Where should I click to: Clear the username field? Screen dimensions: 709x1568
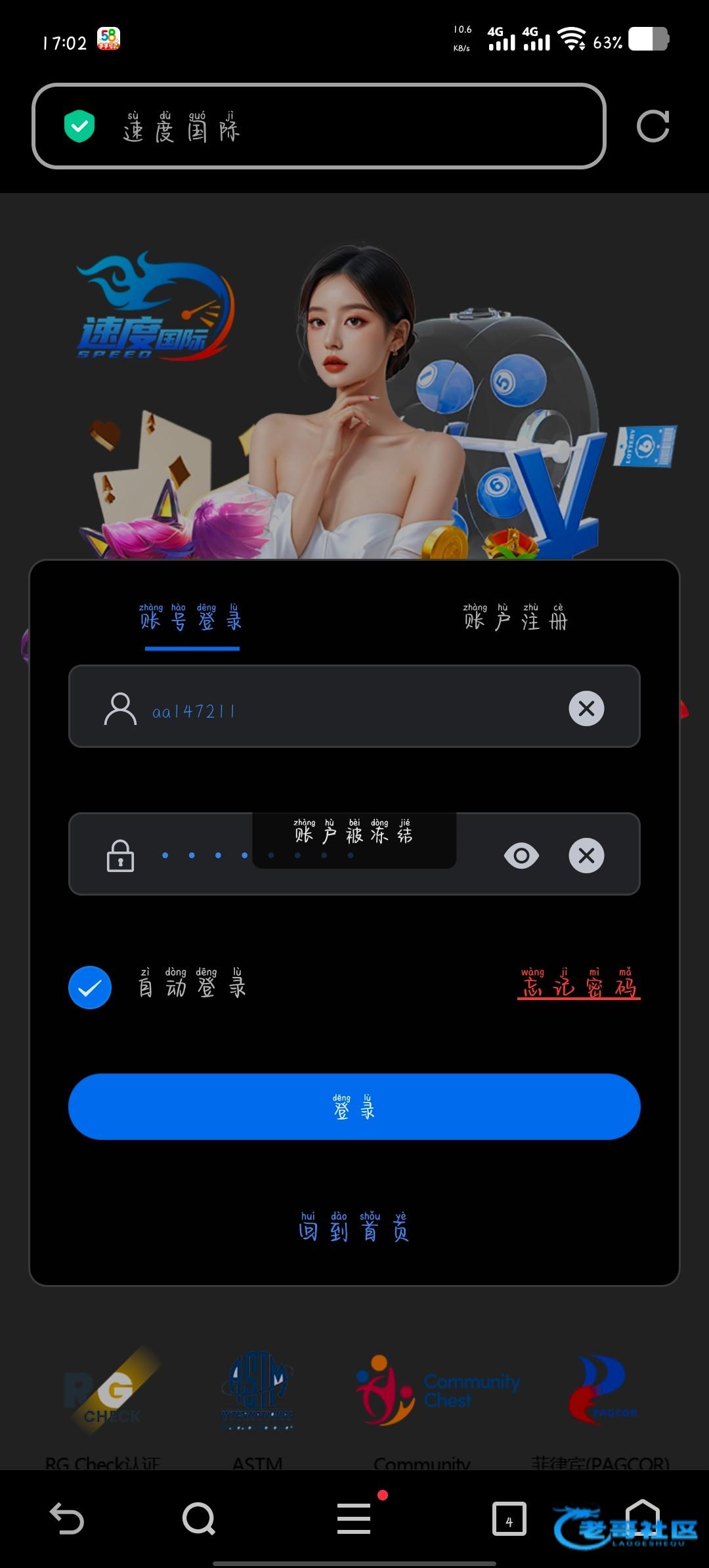[x=586, y=708]
